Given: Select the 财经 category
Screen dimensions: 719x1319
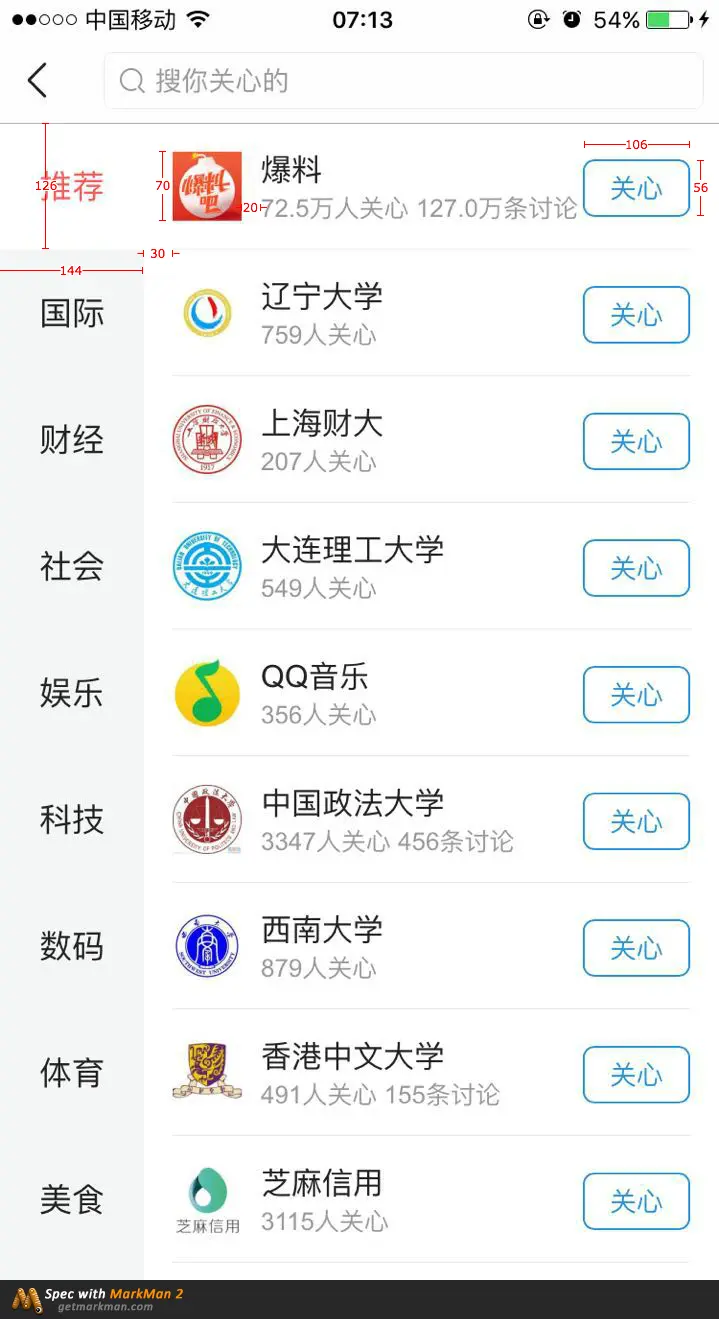Looking at the screenshot, I should click(72, 440).
